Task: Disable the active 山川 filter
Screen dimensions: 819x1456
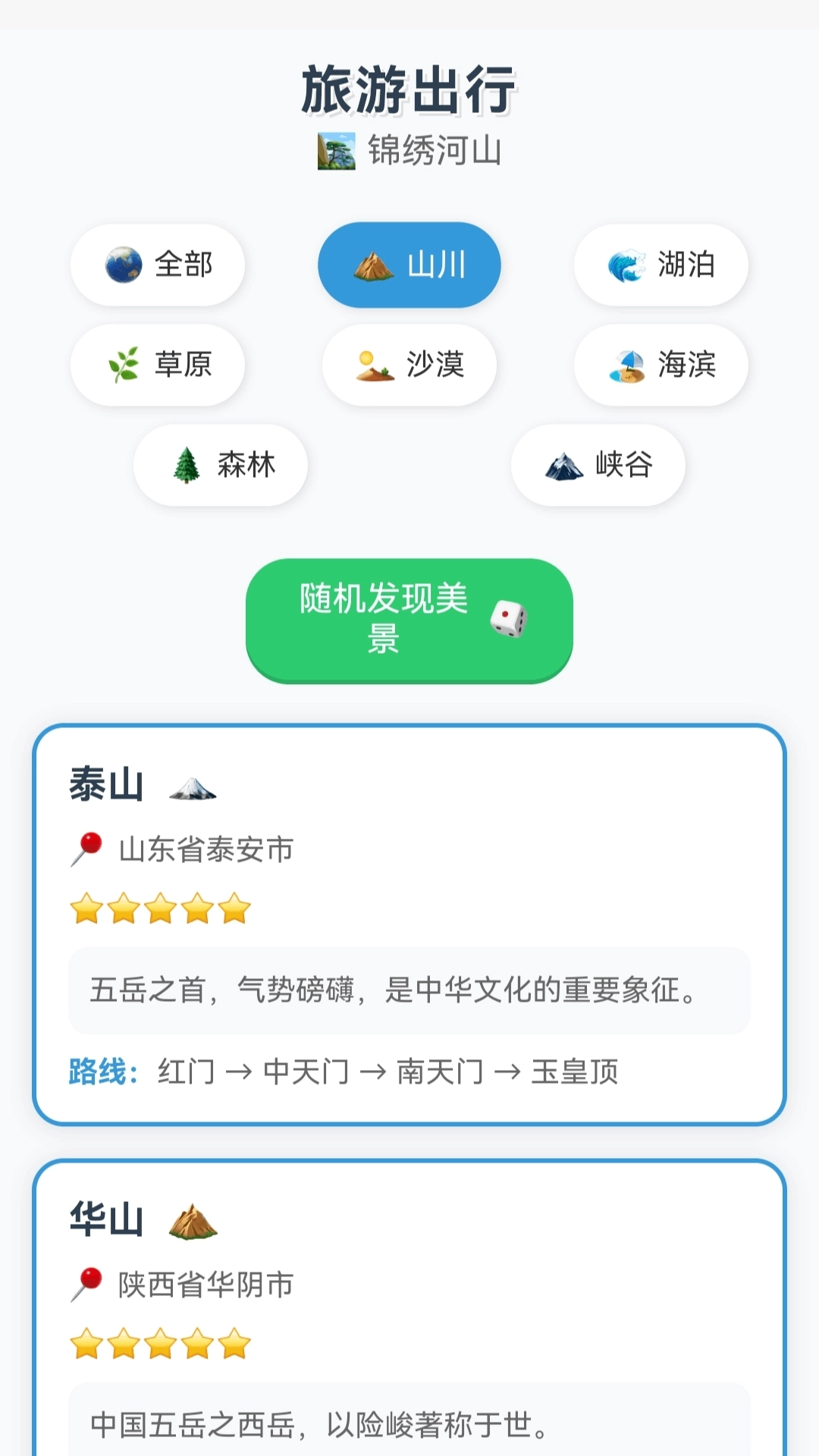Action: (x=409, y=265)
